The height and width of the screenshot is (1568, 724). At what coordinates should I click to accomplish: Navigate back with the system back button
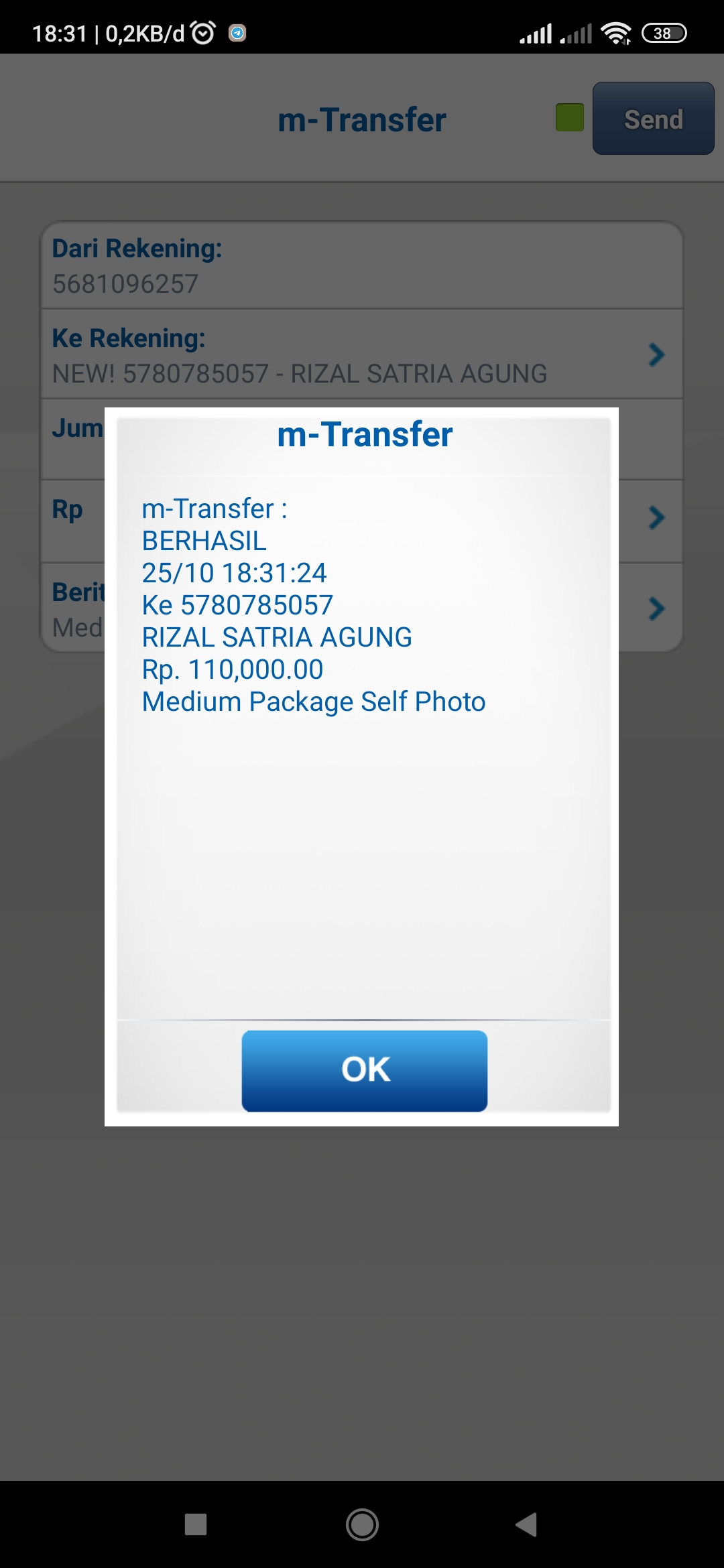tap(527, 1524)
